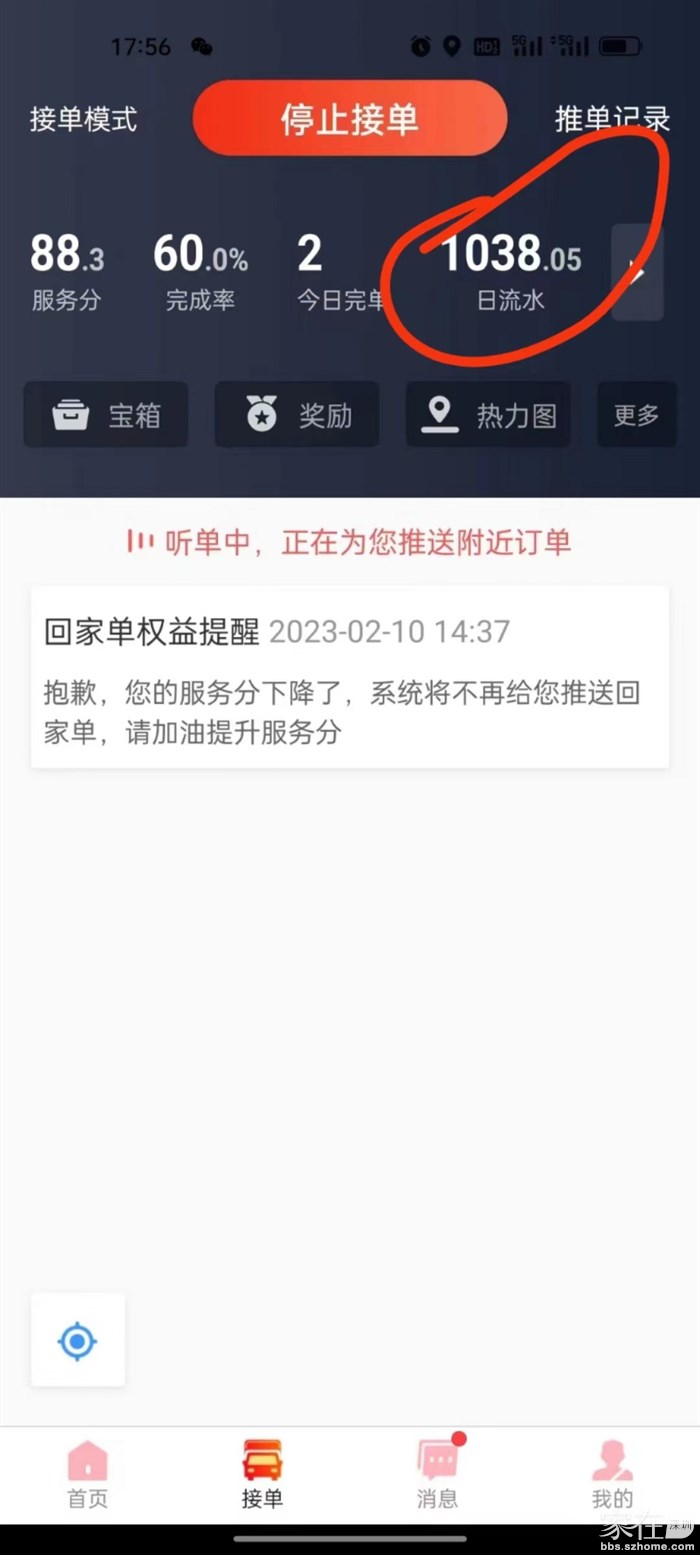Open 接单模式 settings
Image resolution: width=700 pixels, height=1555 pixels.
tap(83, 120)
